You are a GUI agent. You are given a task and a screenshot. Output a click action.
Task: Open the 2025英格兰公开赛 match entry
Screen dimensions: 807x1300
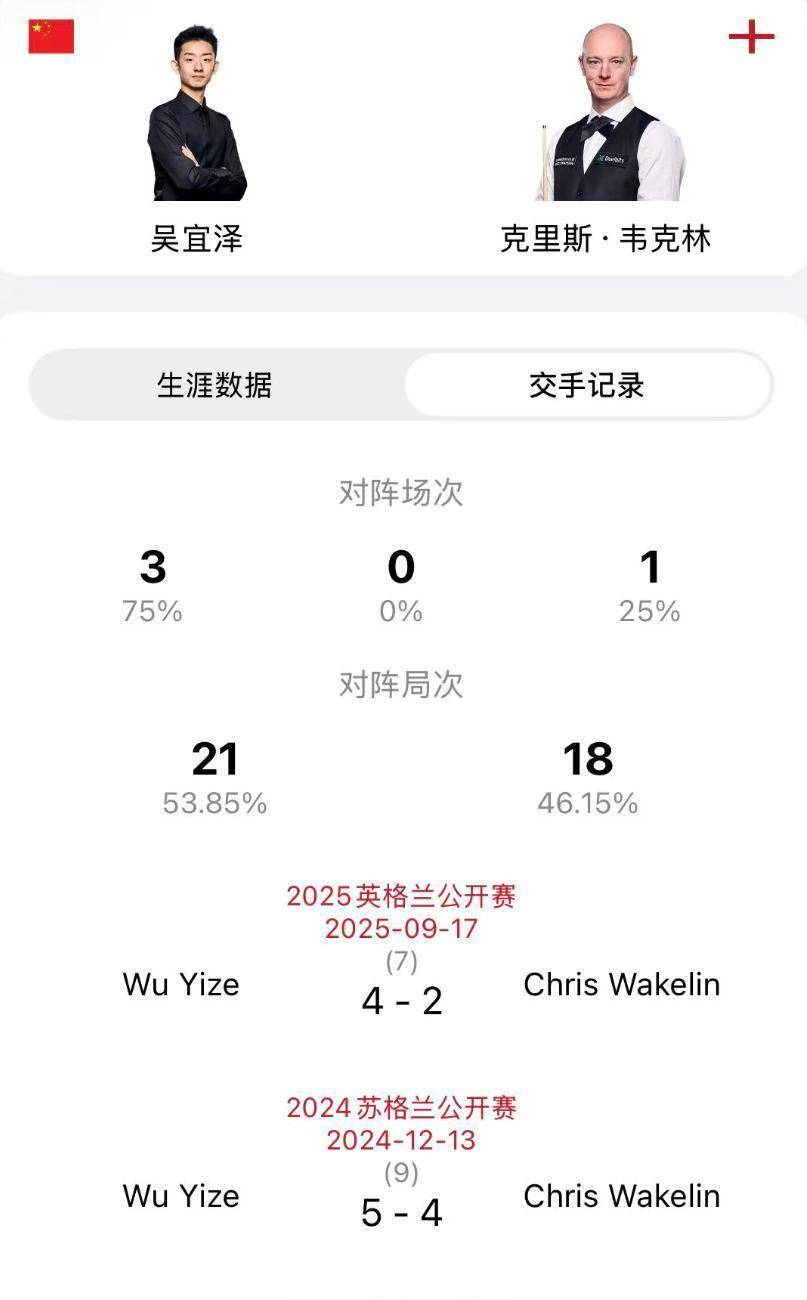click(404, 898)
